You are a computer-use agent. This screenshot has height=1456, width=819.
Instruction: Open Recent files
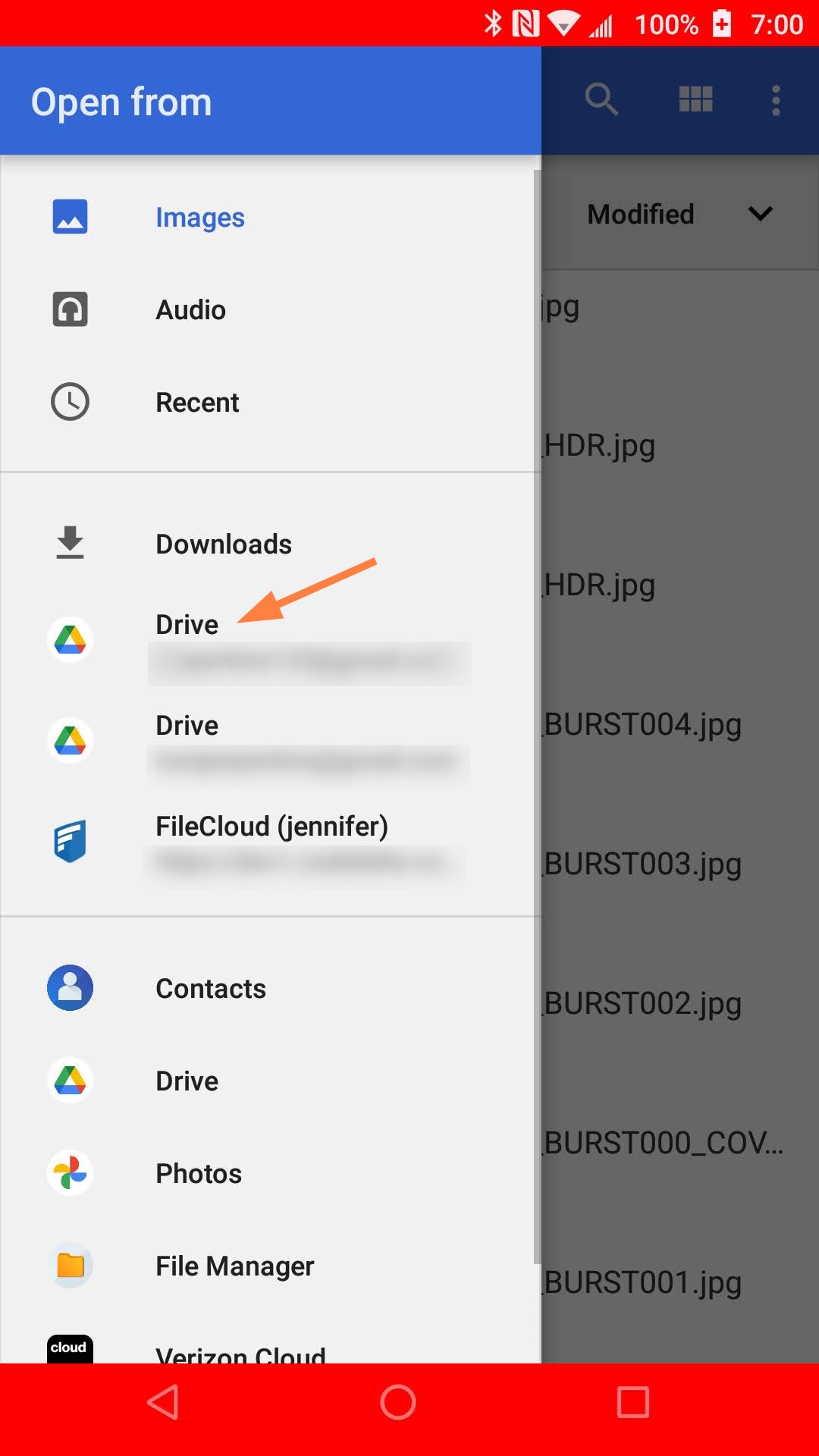point(197,403)
